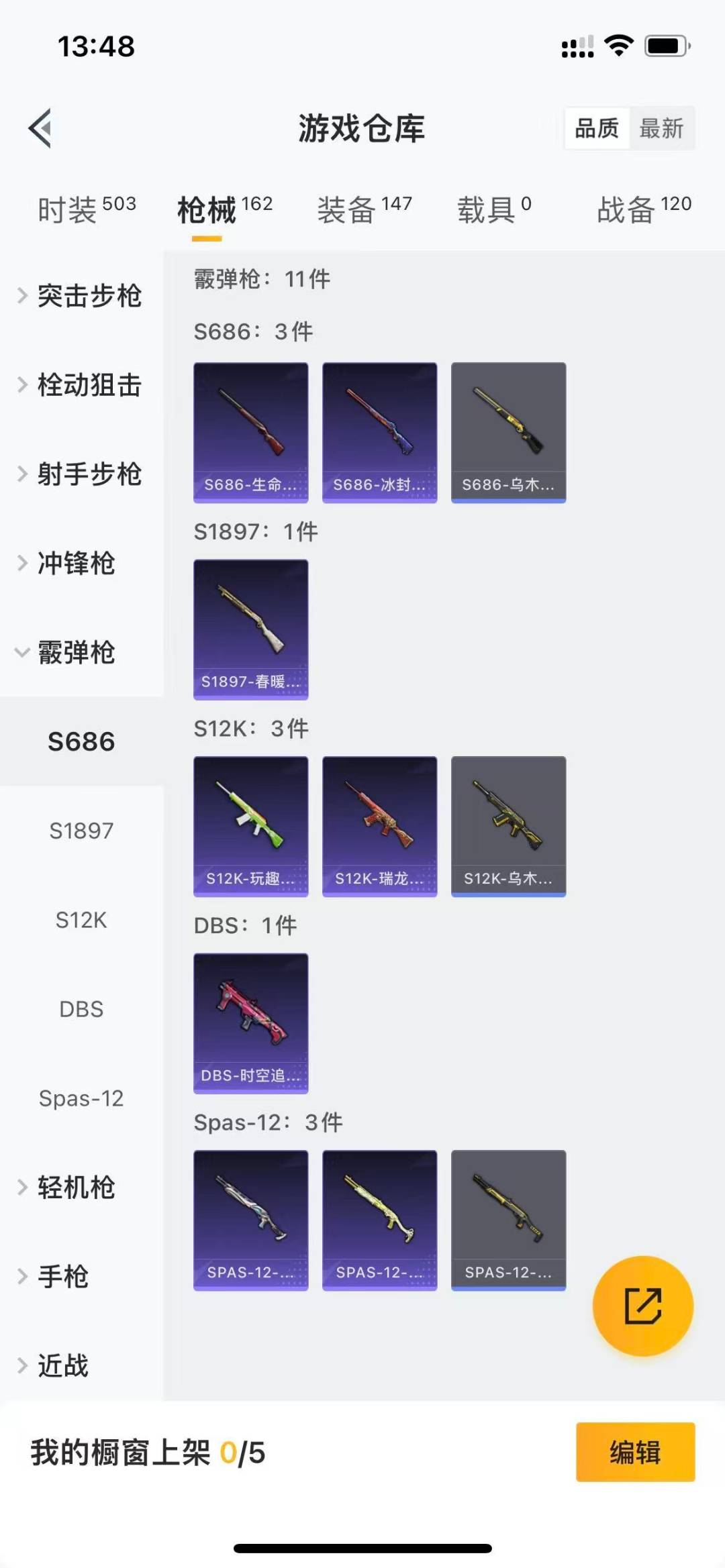Viewport: 725px width, 1568px height.
Task: Tap the yellow floating share button
Action: tap(642, 1306)
